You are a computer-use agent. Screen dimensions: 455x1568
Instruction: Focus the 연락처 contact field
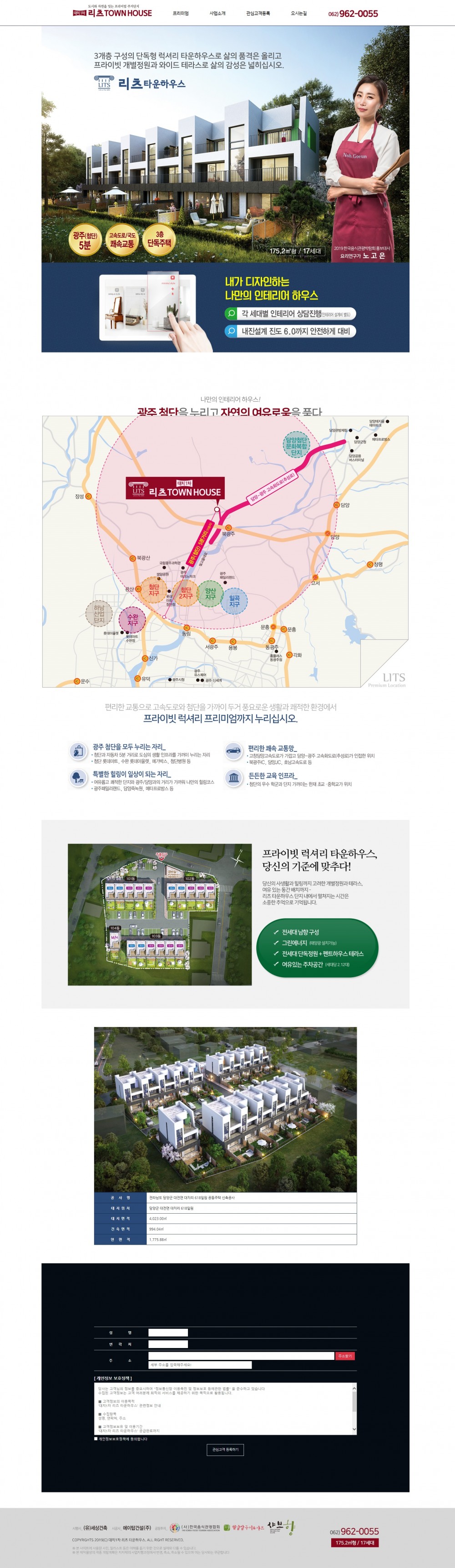coord(168,1344)
